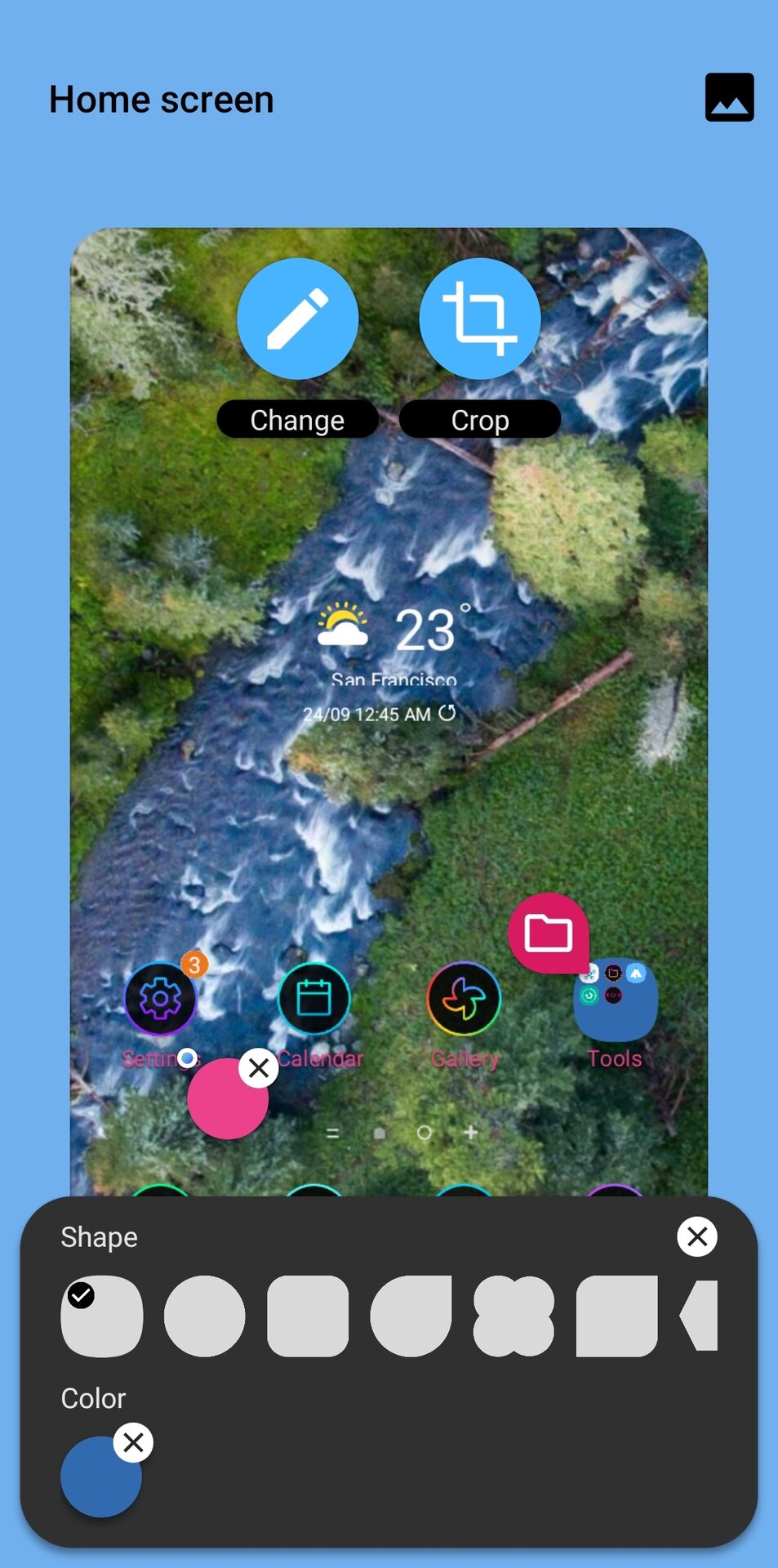Image resolution: width=778 pixels, height=1568 pixels.
Task: Open the wallpaper image picker icon
Action: [729, 97]
